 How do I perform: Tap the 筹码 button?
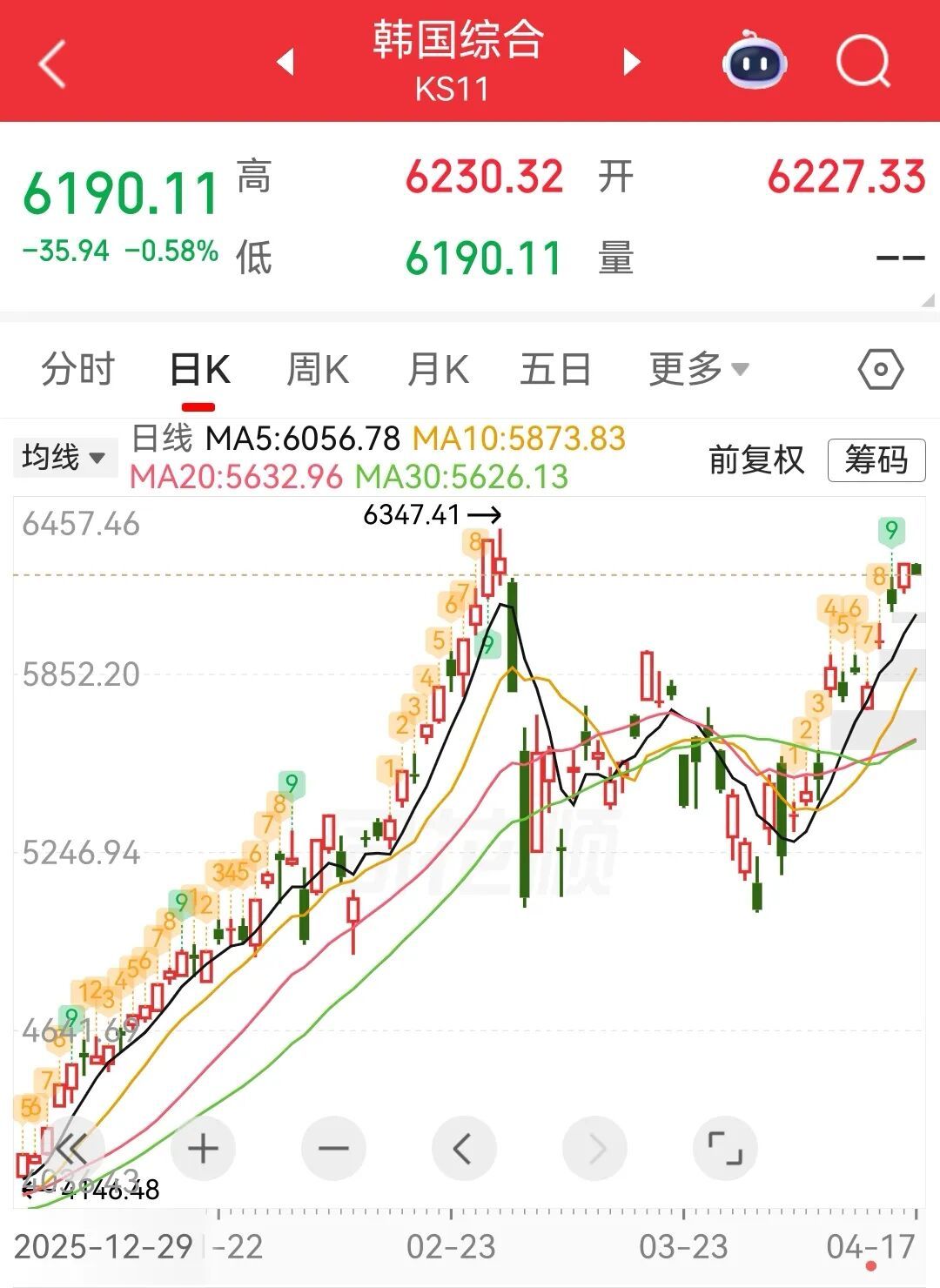tap(876, 460)
